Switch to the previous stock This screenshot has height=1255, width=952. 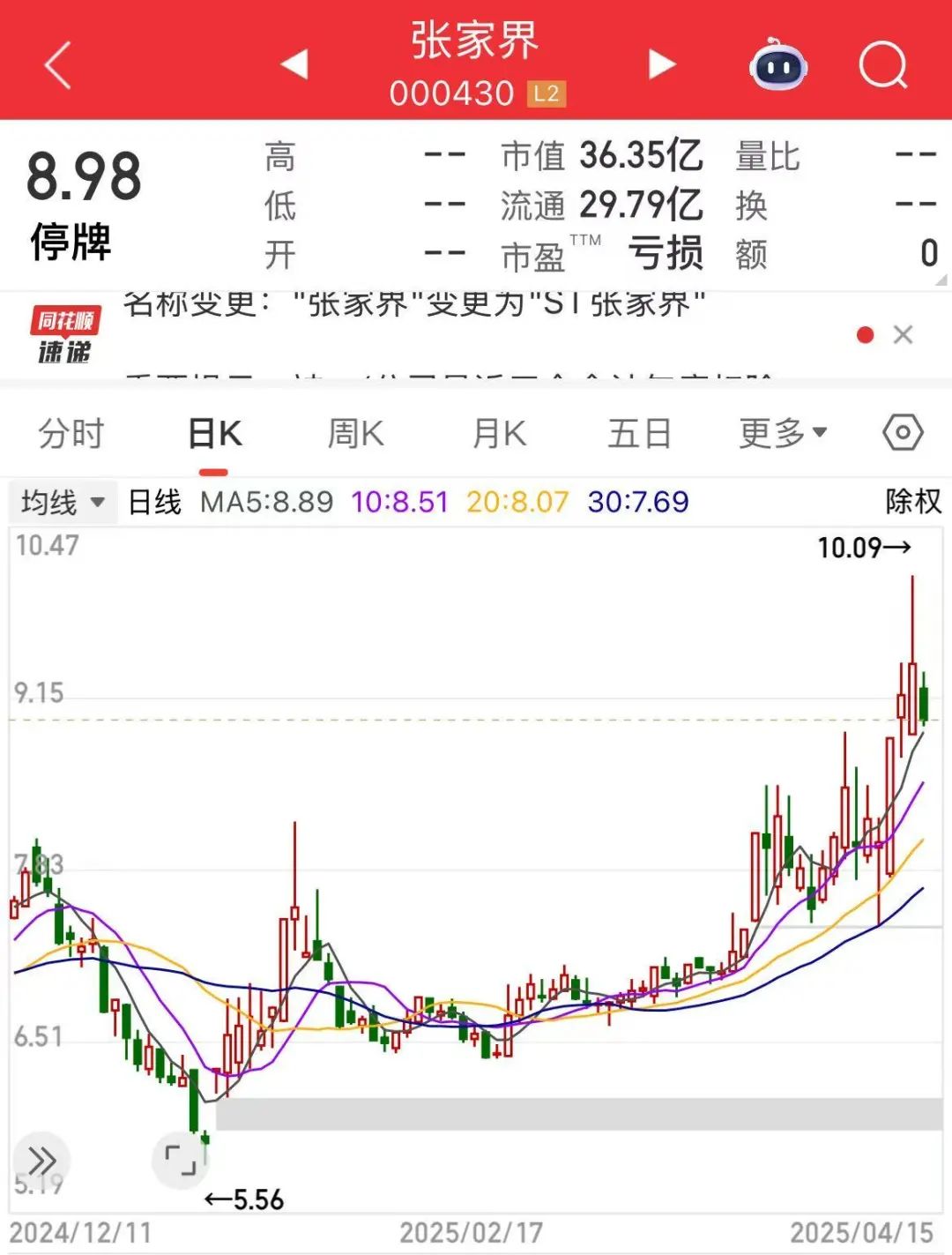(x=294, y=64)
